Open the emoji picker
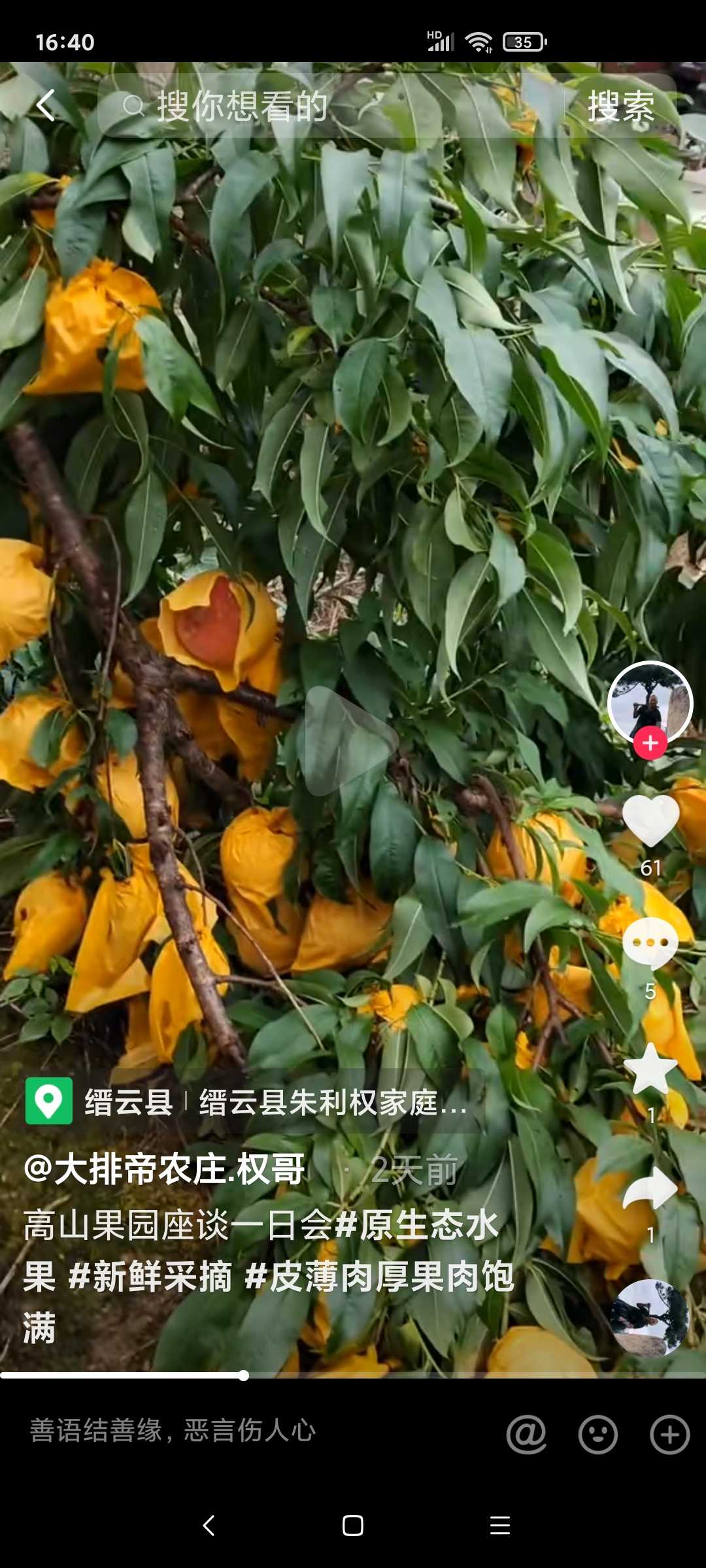Screen dimensions: 706x1568 click(x=597, y=1434)
